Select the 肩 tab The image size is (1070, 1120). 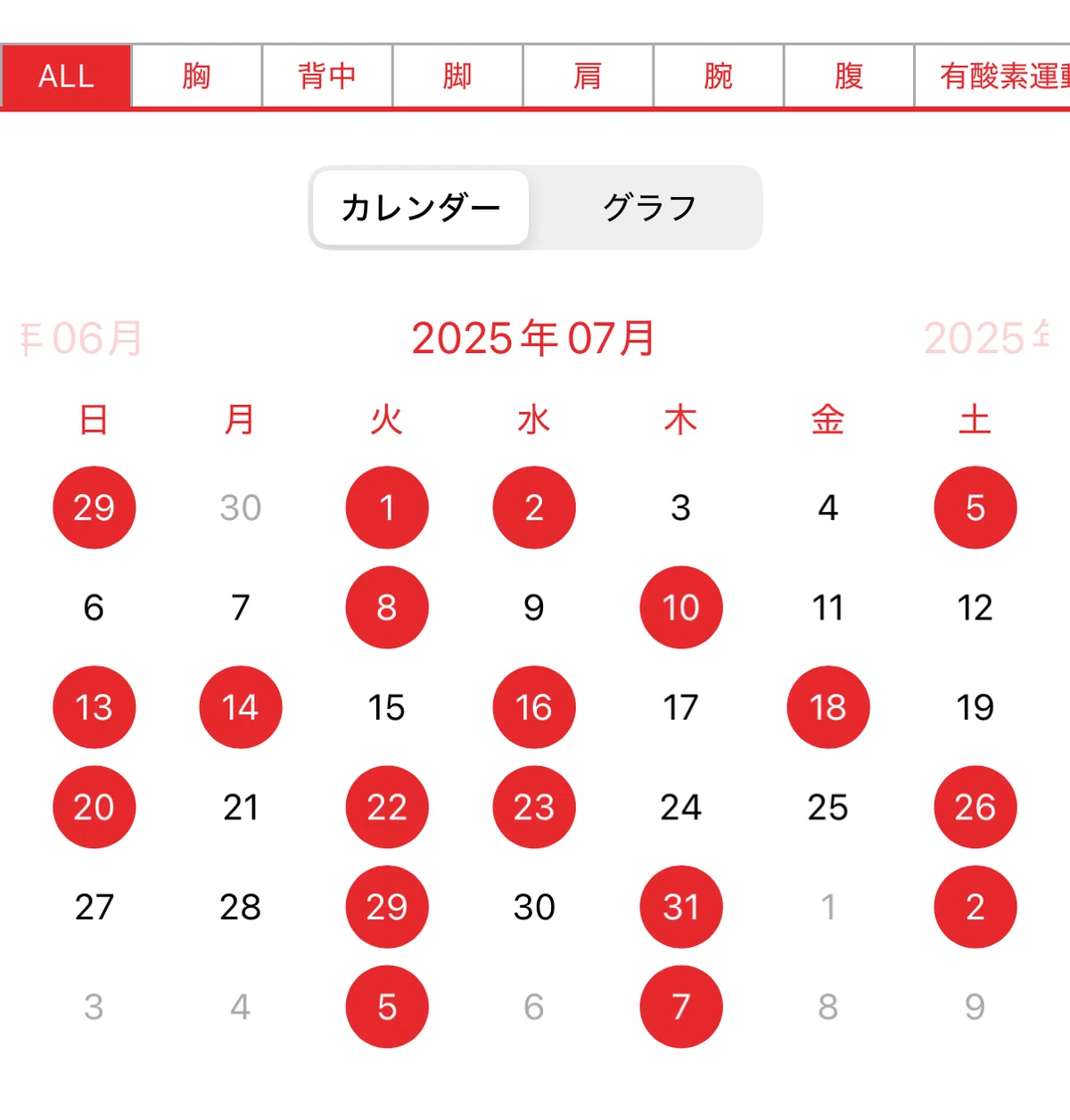coord(588,76)
